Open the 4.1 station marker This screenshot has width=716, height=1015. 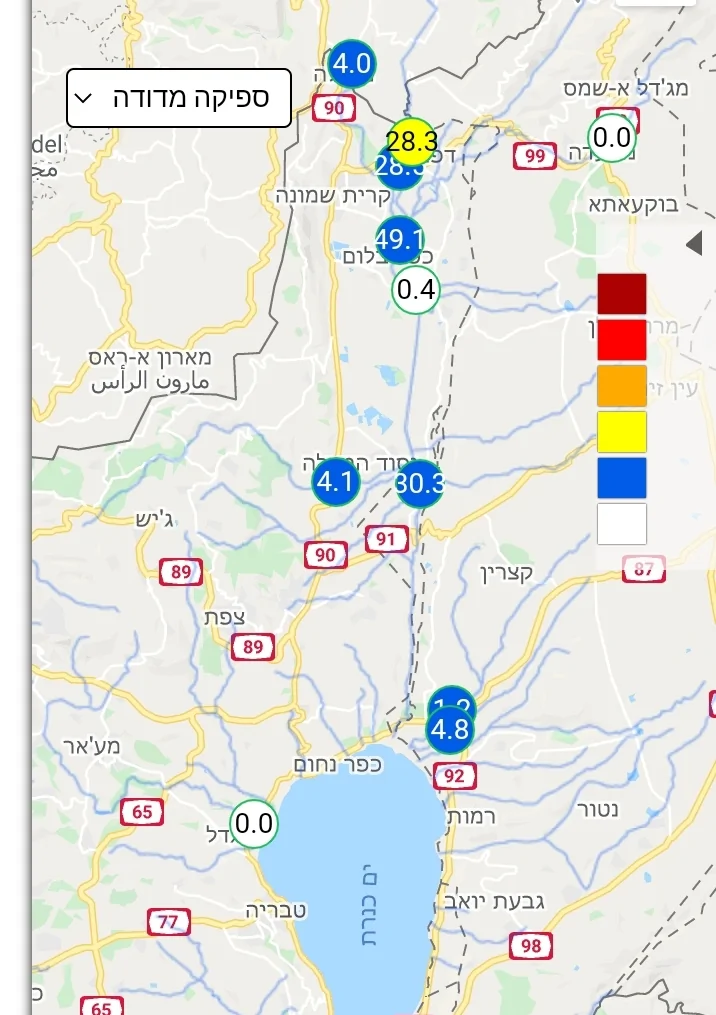[x=335, y=482]
